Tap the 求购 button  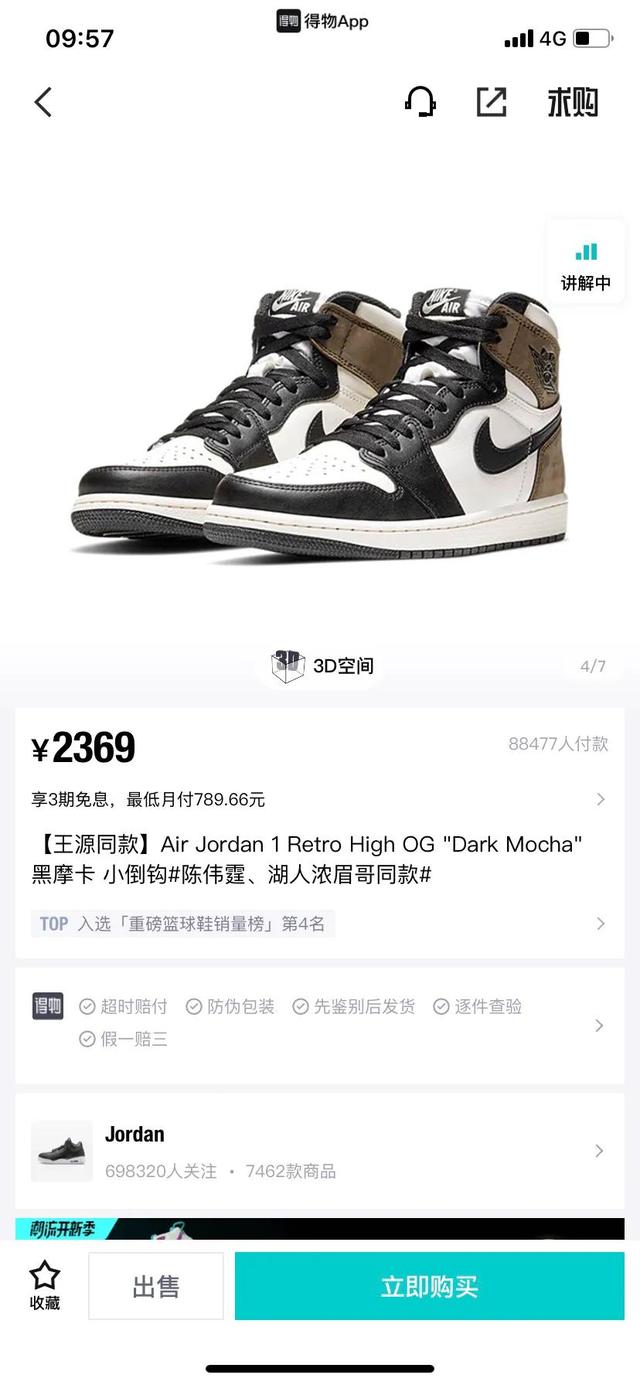(572, 102)
